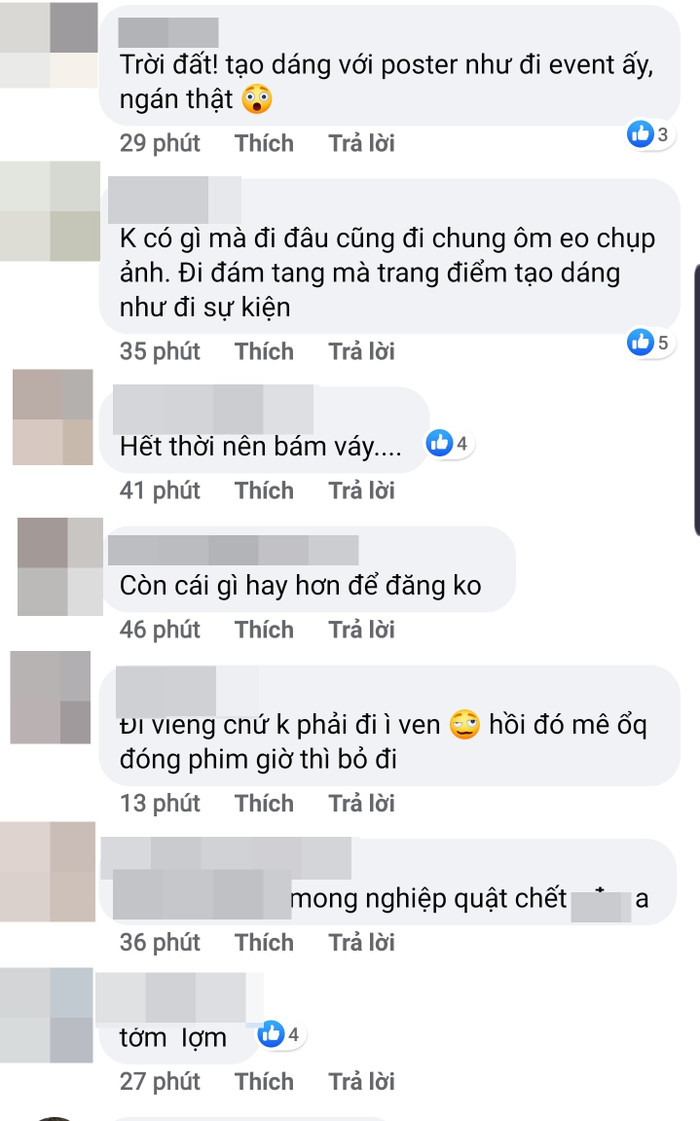Show who reacted to "Hết thời nên bám váy"

click(448, 443)
